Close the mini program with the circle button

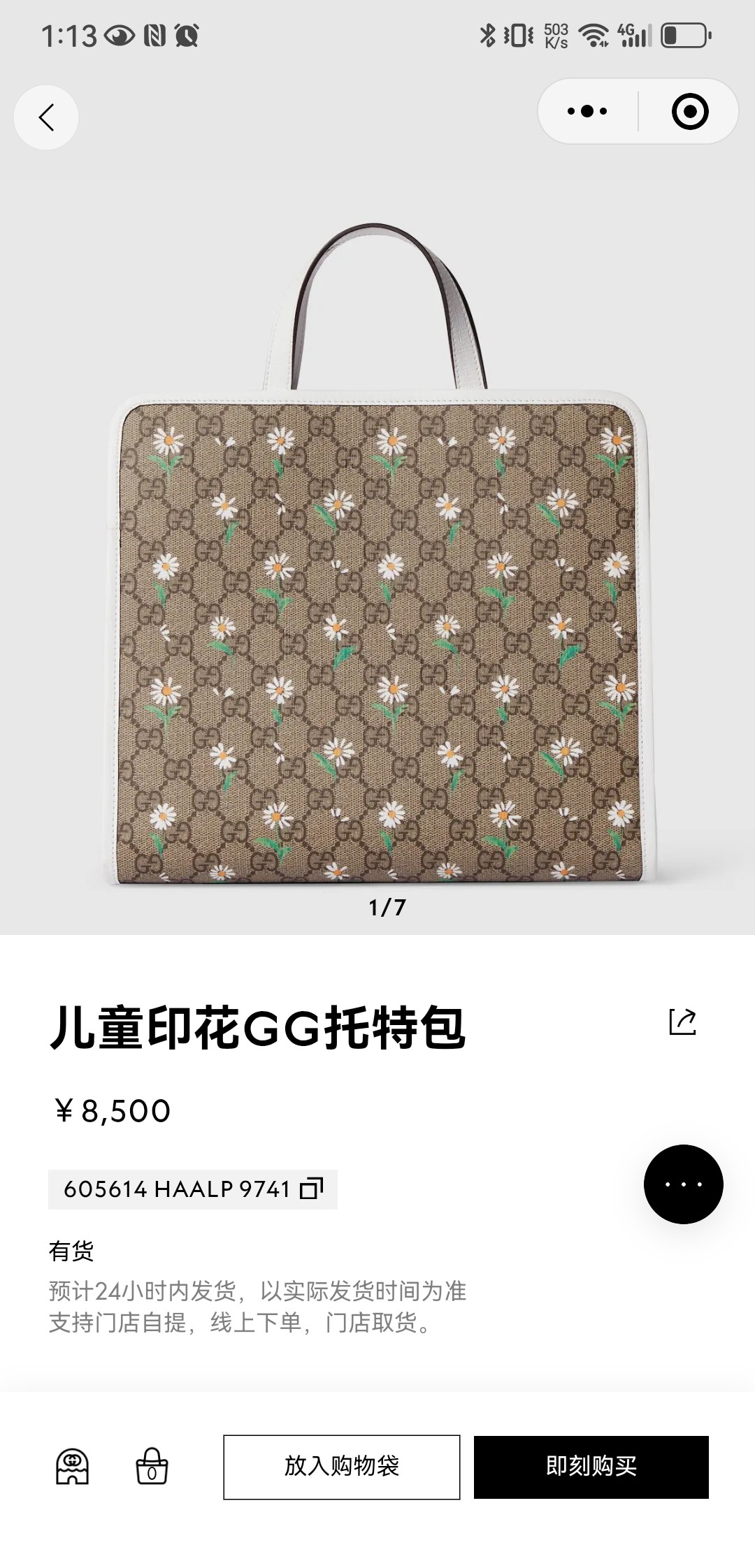click(x=689, y=111)
